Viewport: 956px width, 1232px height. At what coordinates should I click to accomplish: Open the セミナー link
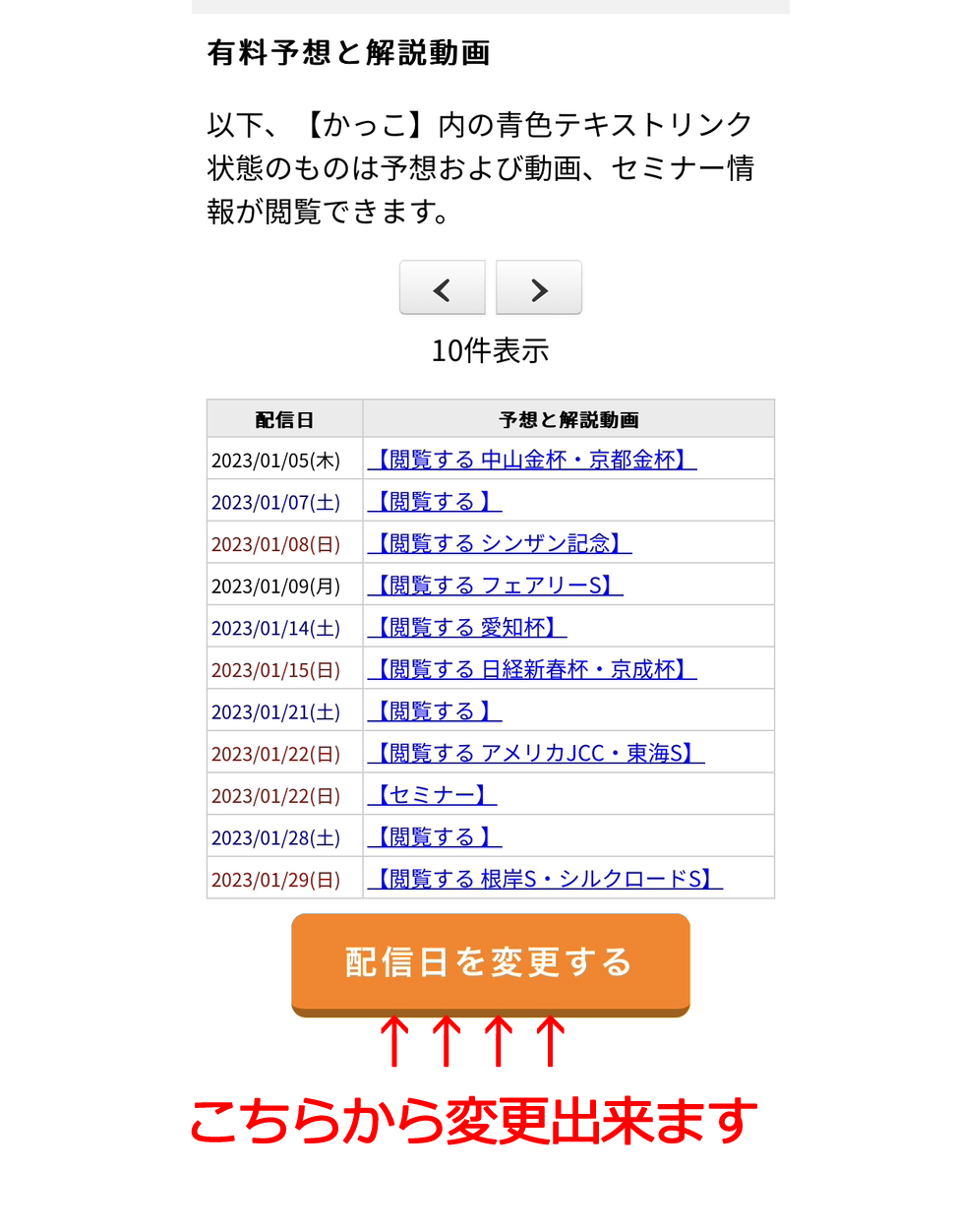pos(432,795)
